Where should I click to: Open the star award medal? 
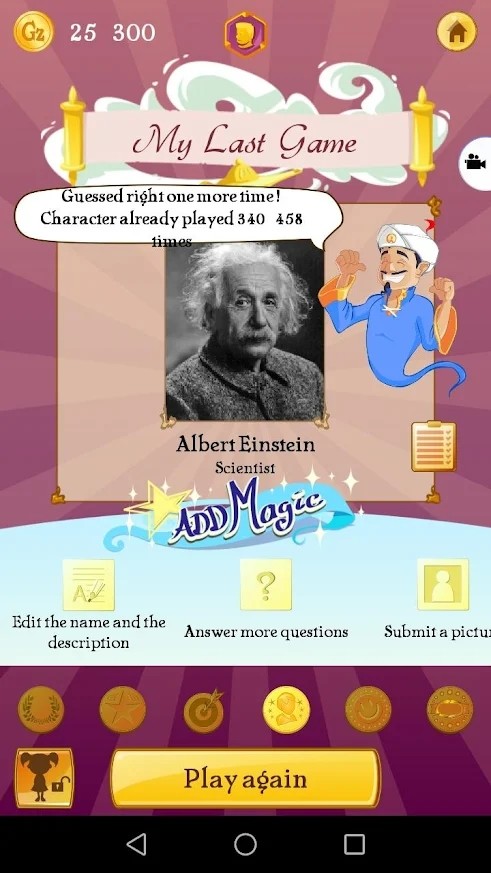point(122,709)
